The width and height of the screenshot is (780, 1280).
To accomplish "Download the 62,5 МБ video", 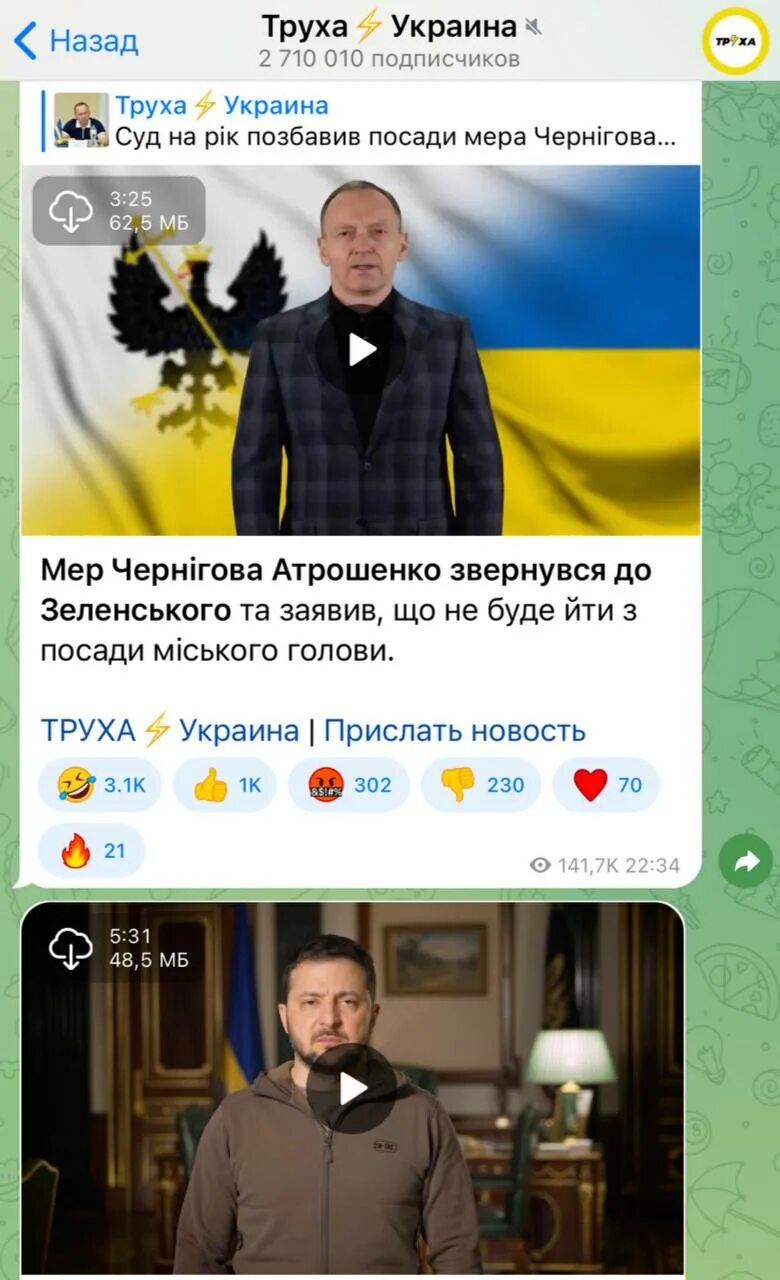I will coord(71,211).
